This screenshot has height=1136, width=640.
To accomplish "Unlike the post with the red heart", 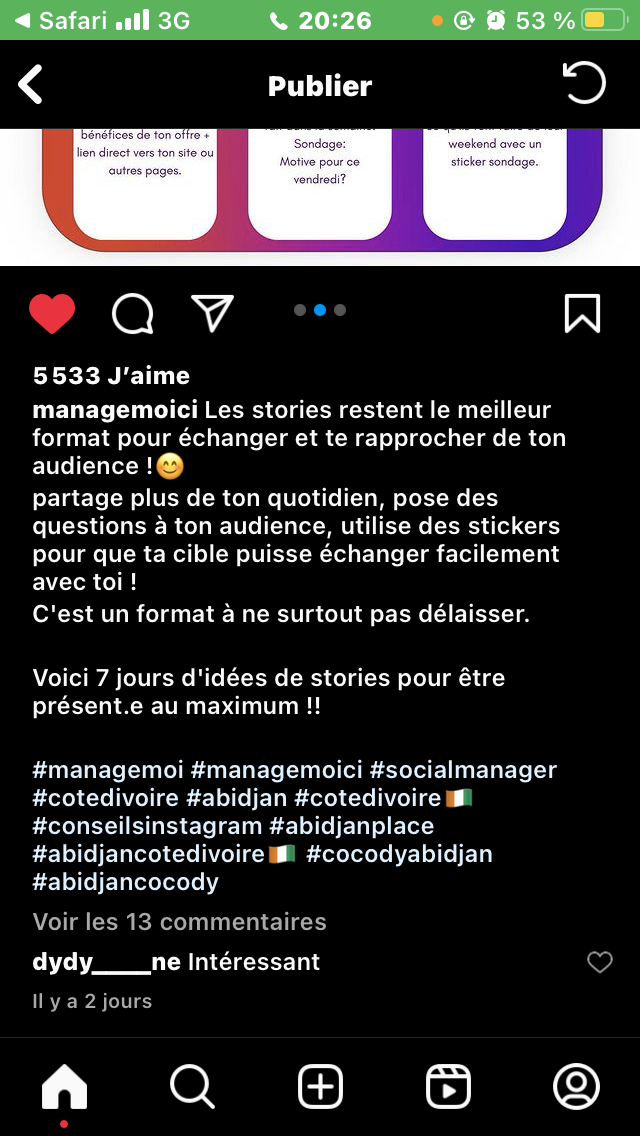I will coord(52,314).
